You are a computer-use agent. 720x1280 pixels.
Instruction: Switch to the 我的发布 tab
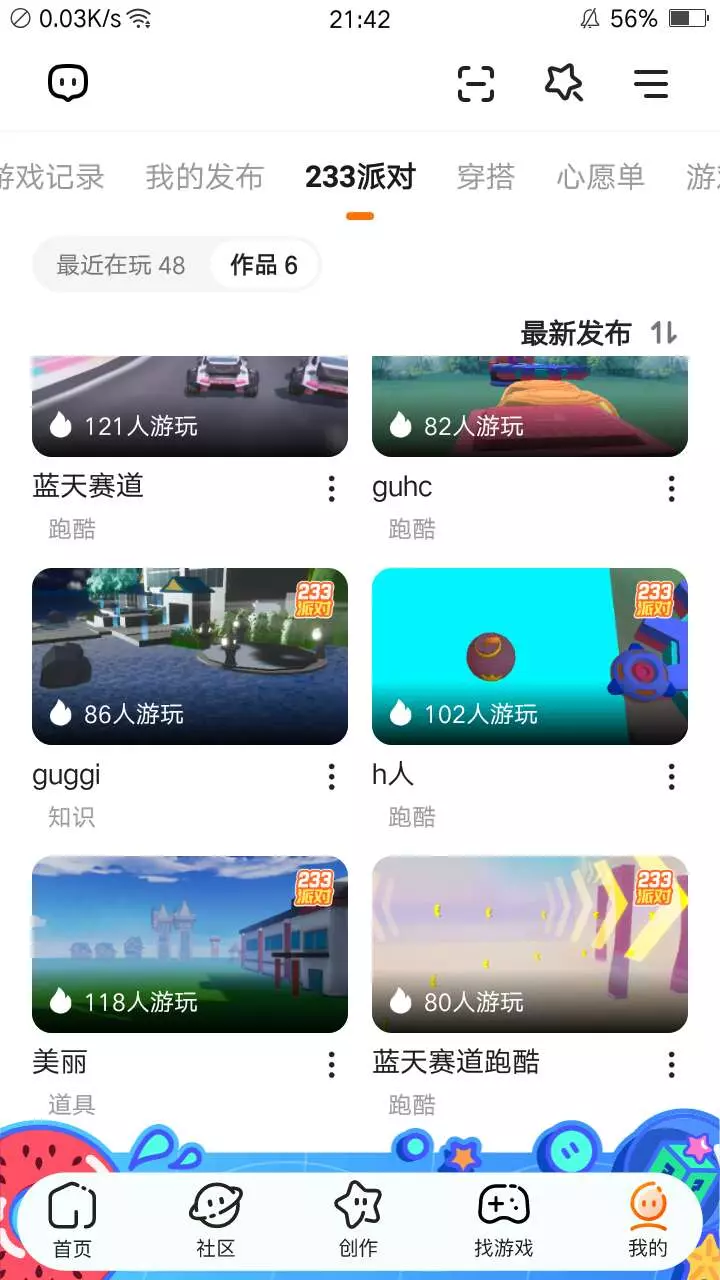[204, 178]
